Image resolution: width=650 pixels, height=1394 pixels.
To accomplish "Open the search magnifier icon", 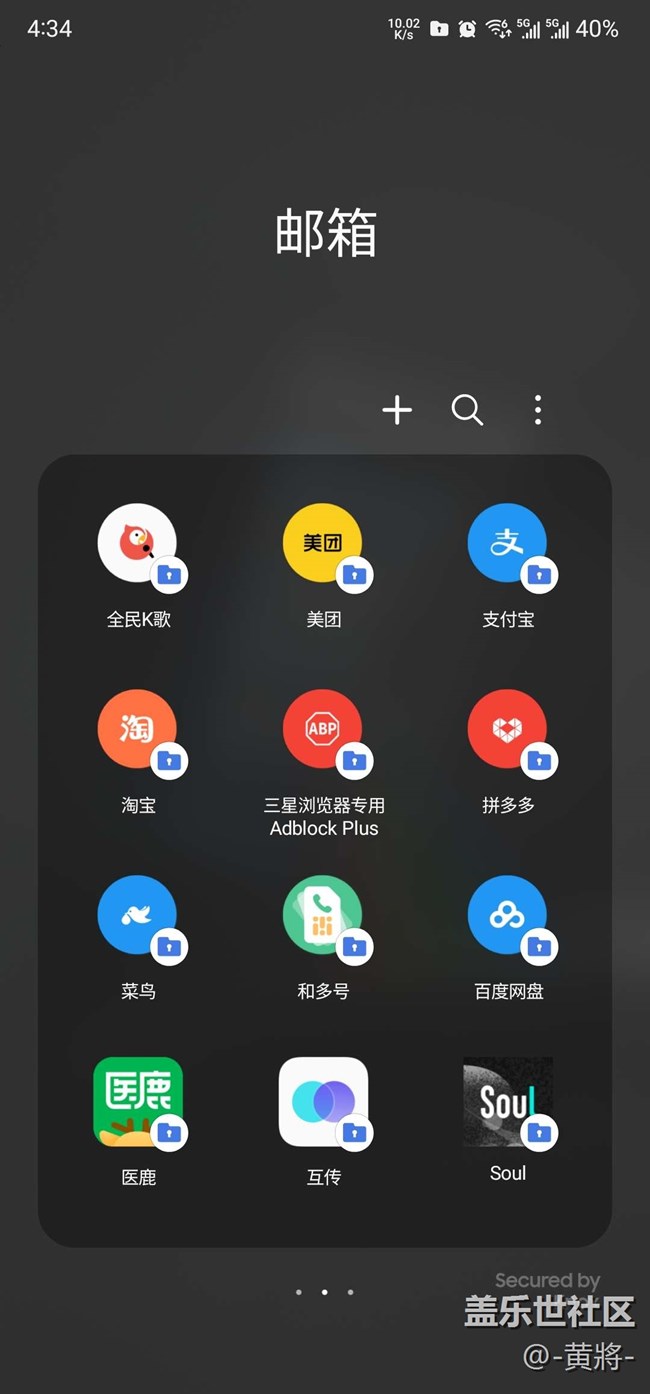I will [x=467, y=410].
